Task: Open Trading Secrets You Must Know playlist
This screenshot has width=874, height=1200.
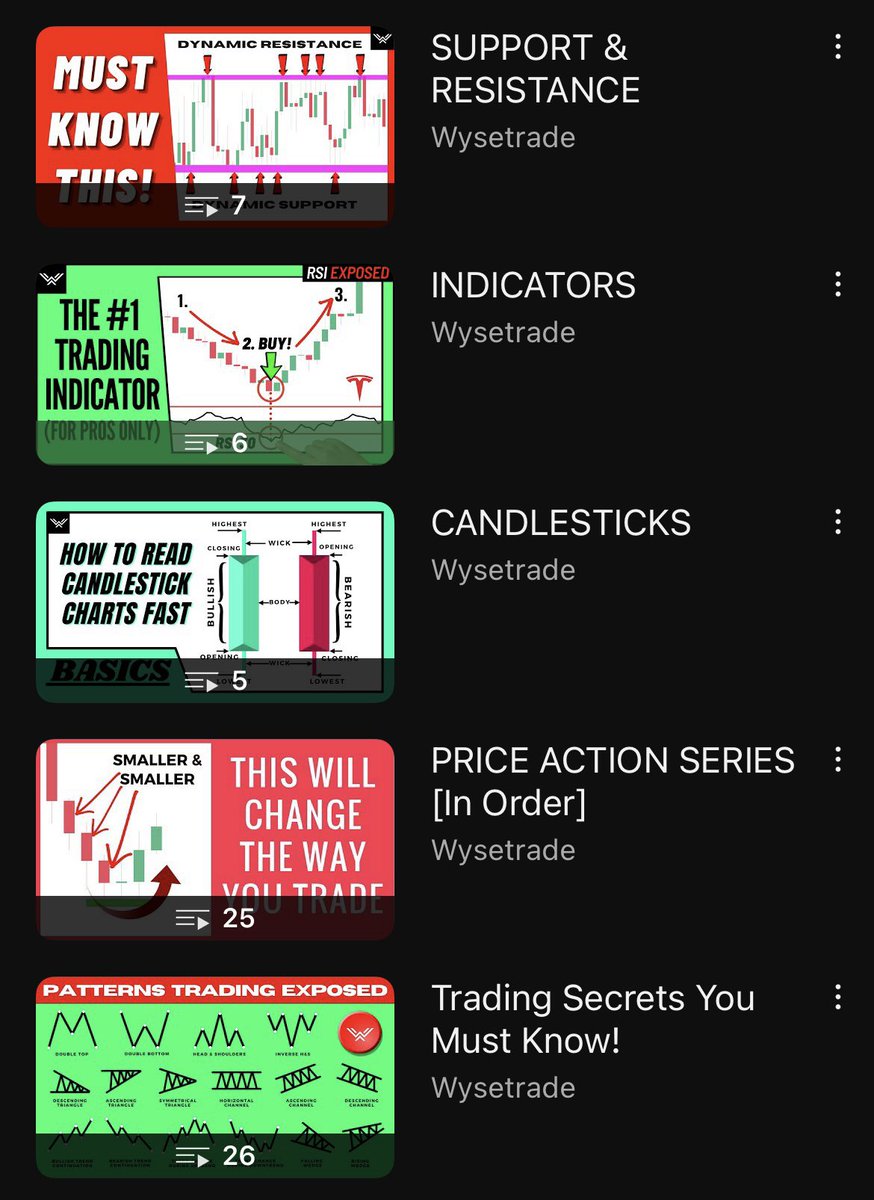Action: pos(215,1077)
